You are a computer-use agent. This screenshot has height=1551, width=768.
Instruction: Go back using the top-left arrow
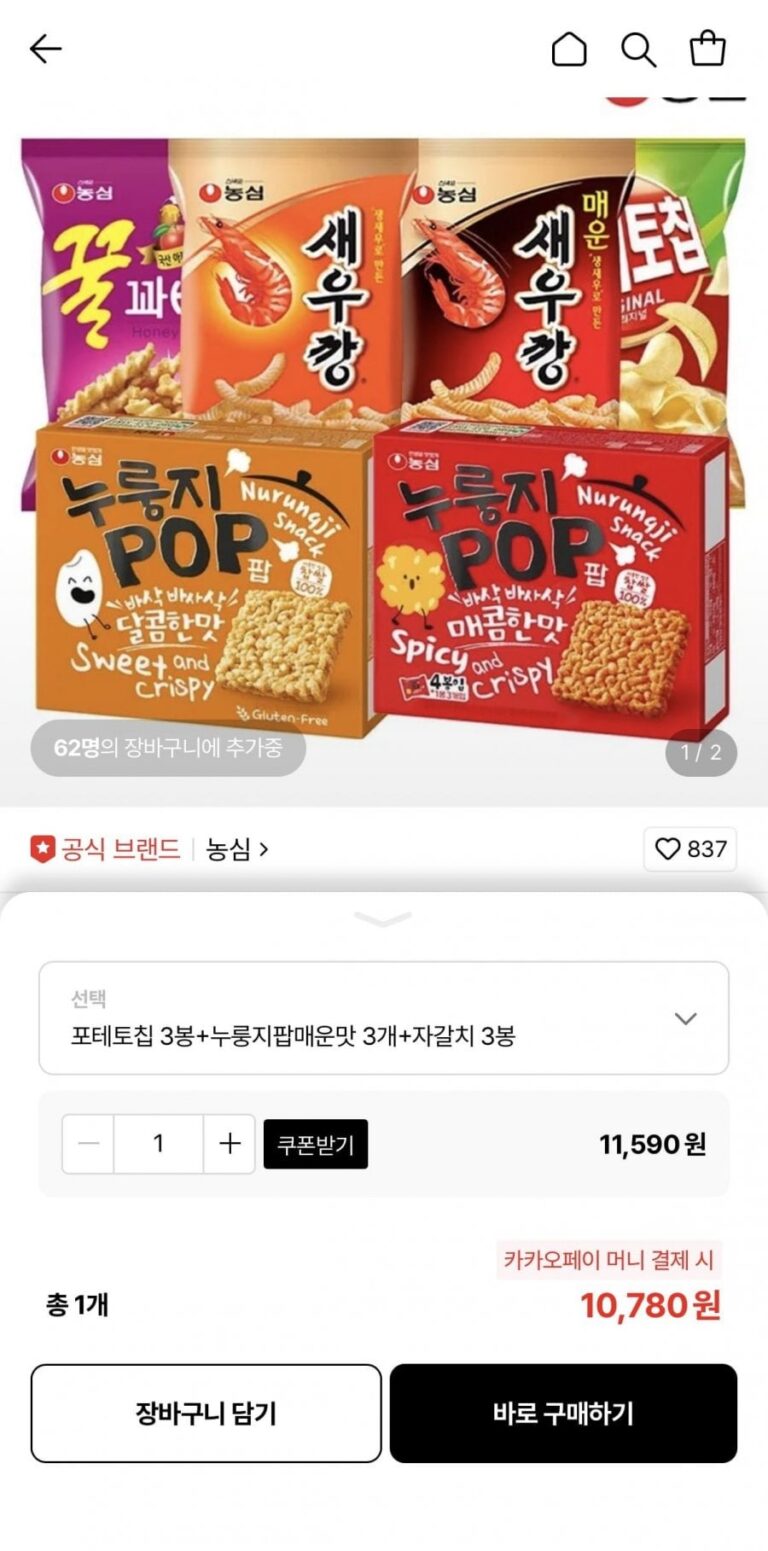(46, 49)
